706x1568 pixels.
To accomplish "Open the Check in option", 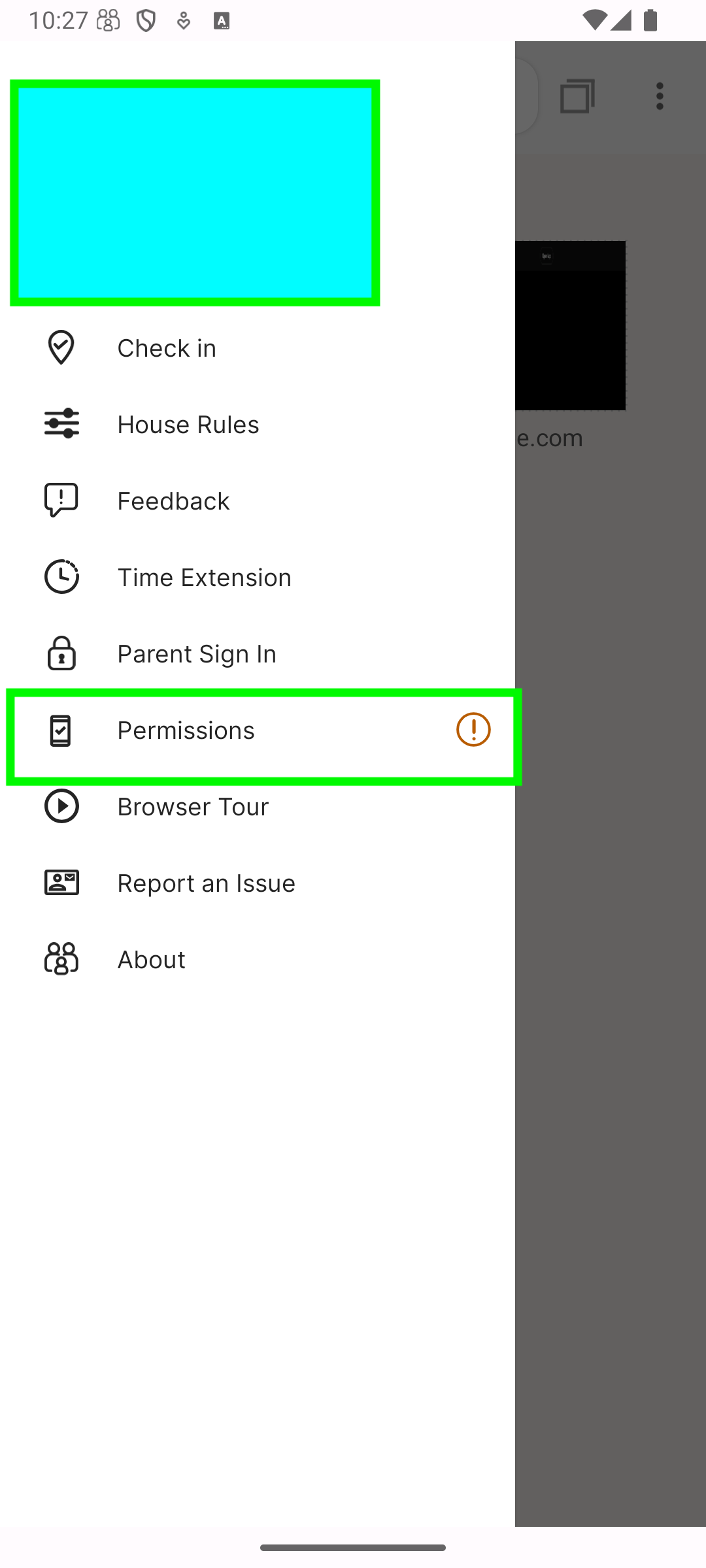I will pos(258,348).
